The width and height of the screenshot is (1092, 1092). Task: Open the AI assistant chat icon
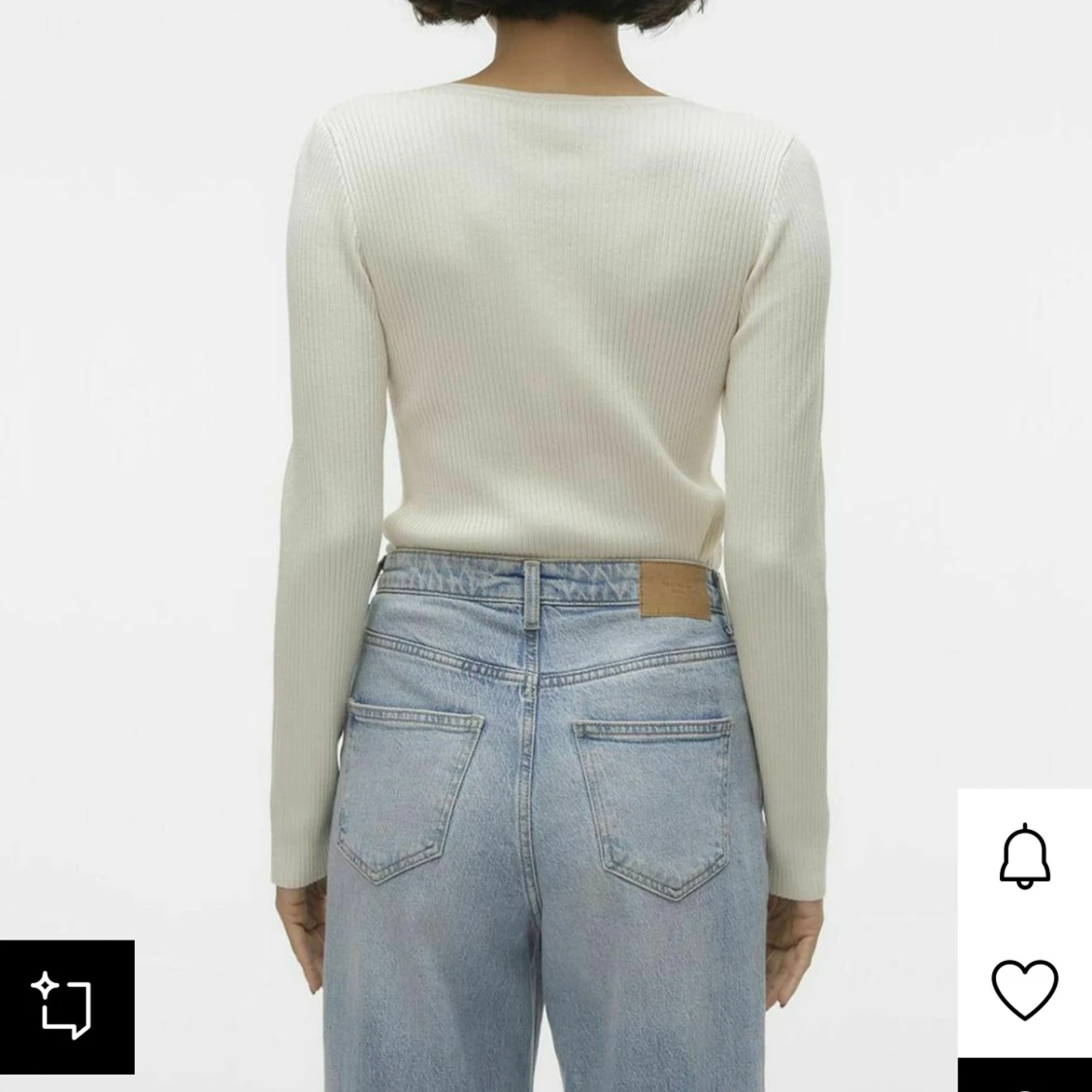(x=66, y=1007)
